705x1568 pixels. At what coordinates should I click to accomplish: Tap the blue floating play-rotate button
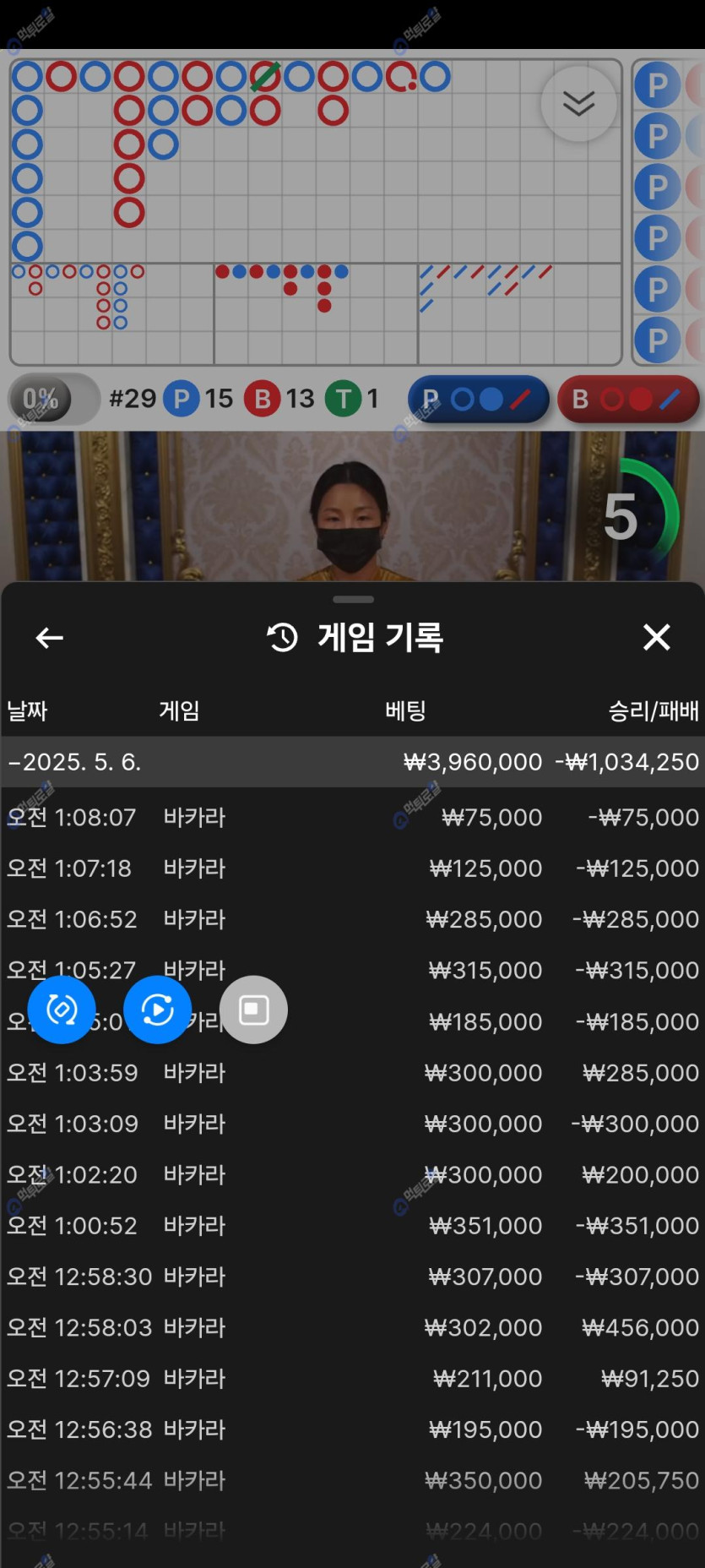point(157,1010)
